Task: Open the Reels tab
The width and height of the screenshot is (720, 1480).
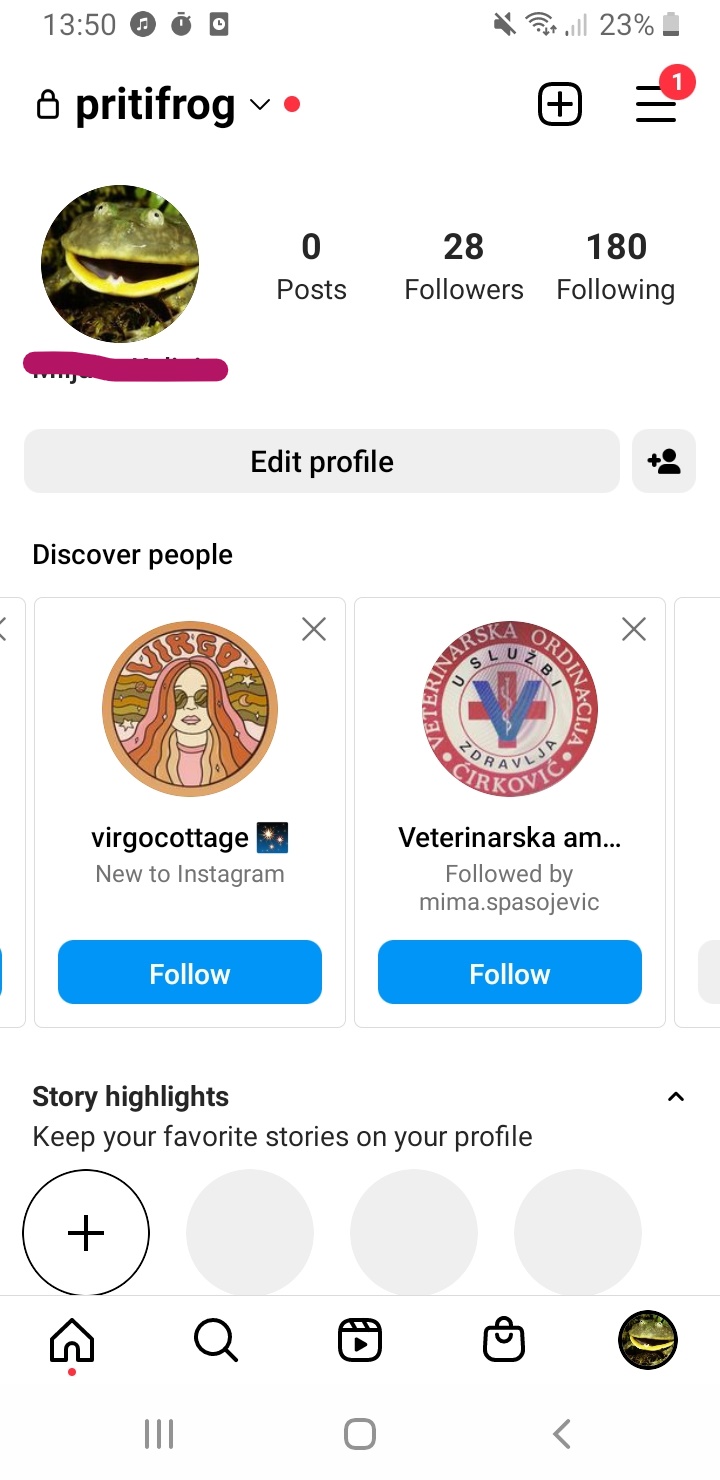Action: pyautogui.click(x=360, y=1340)
